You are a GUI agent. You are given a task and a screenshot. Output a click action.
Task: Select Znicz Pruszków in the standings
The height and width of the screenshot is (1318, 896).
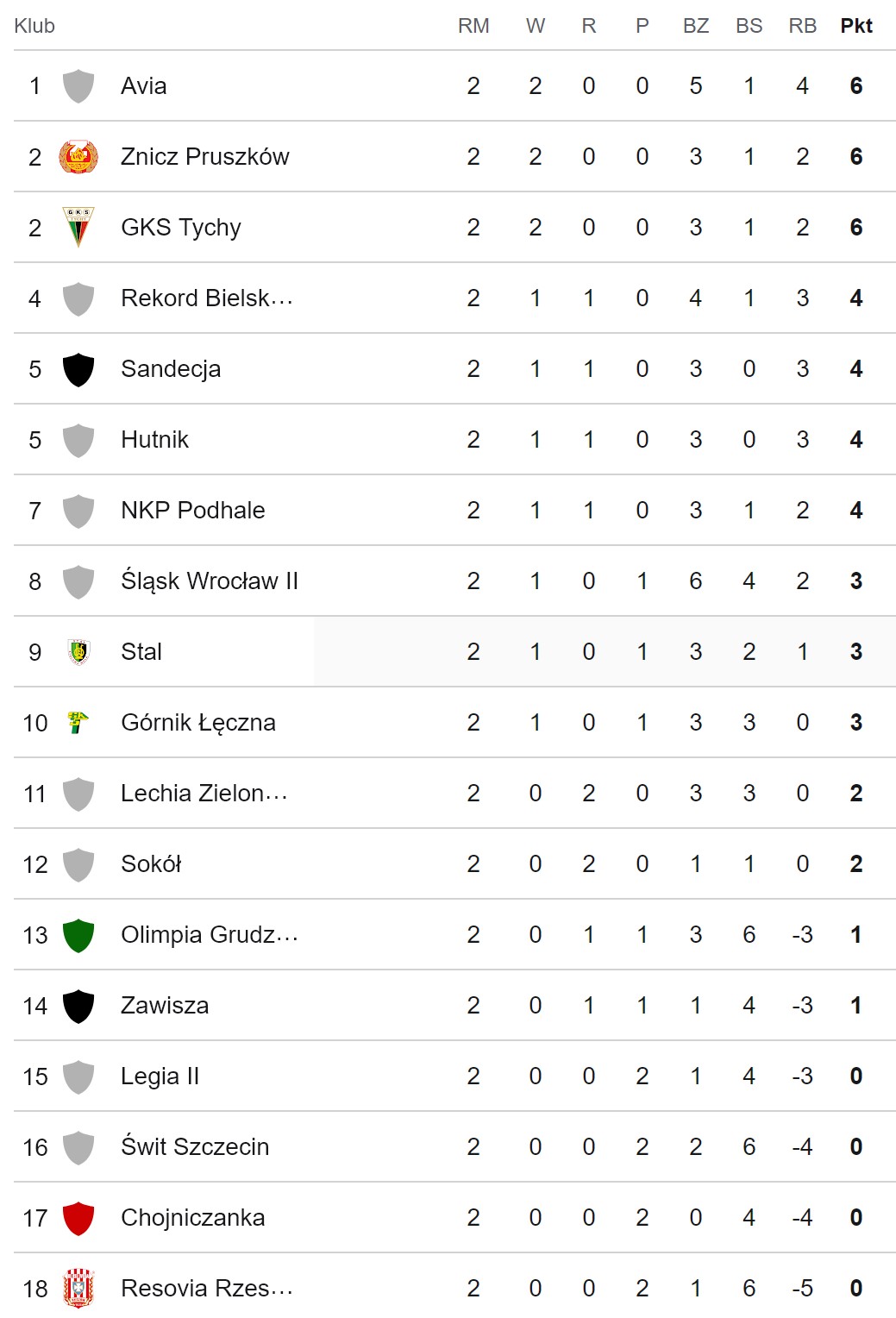454,156
